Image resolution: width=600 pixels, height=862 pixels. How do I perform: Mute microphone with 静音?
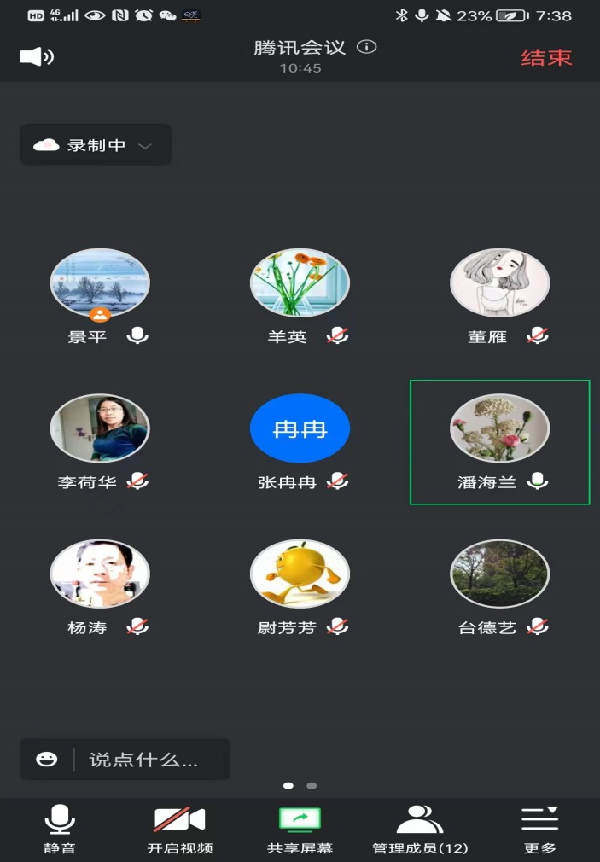pyautogui.click(x=60, y=829)
